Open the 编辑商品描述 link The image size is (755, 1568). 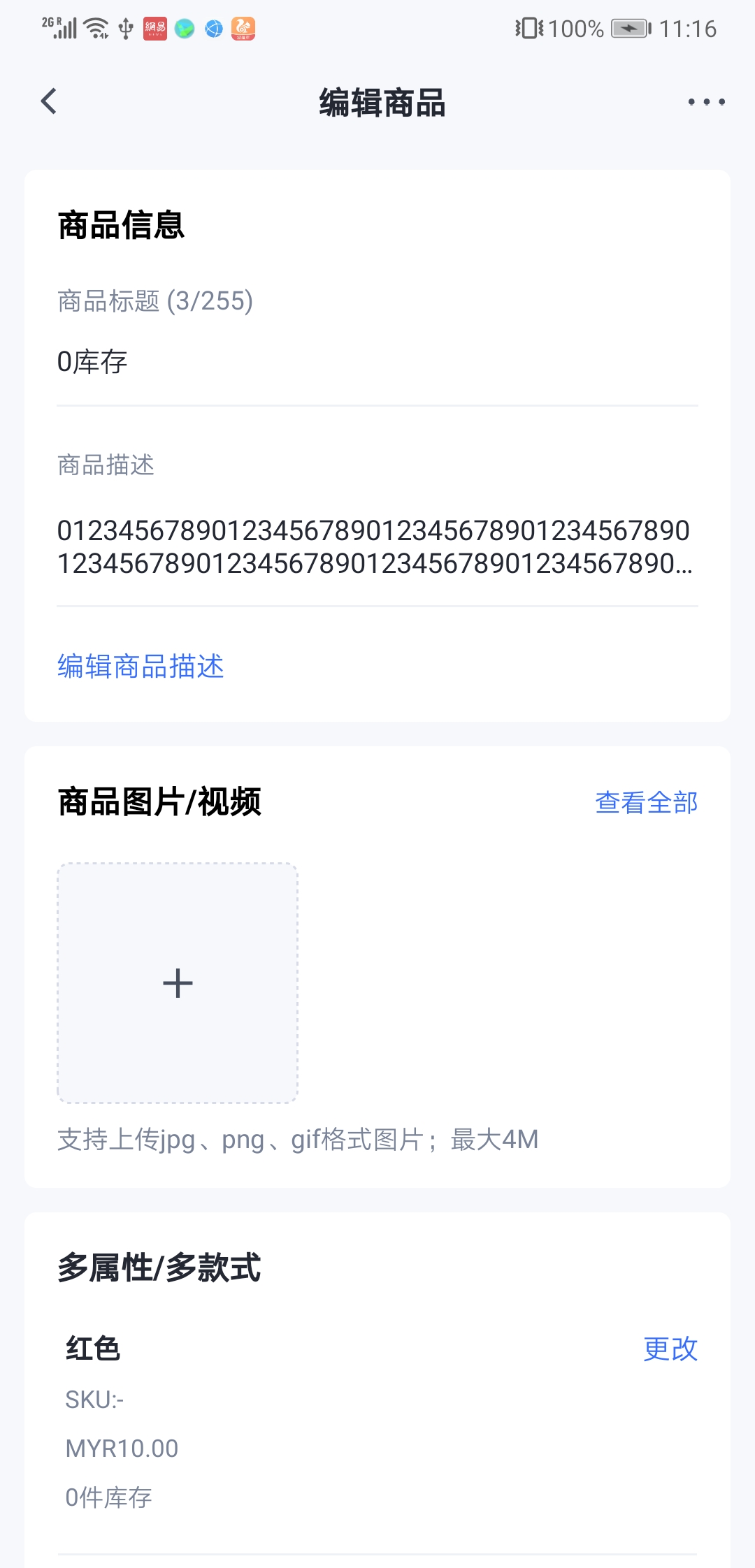(x=141, y=666)
